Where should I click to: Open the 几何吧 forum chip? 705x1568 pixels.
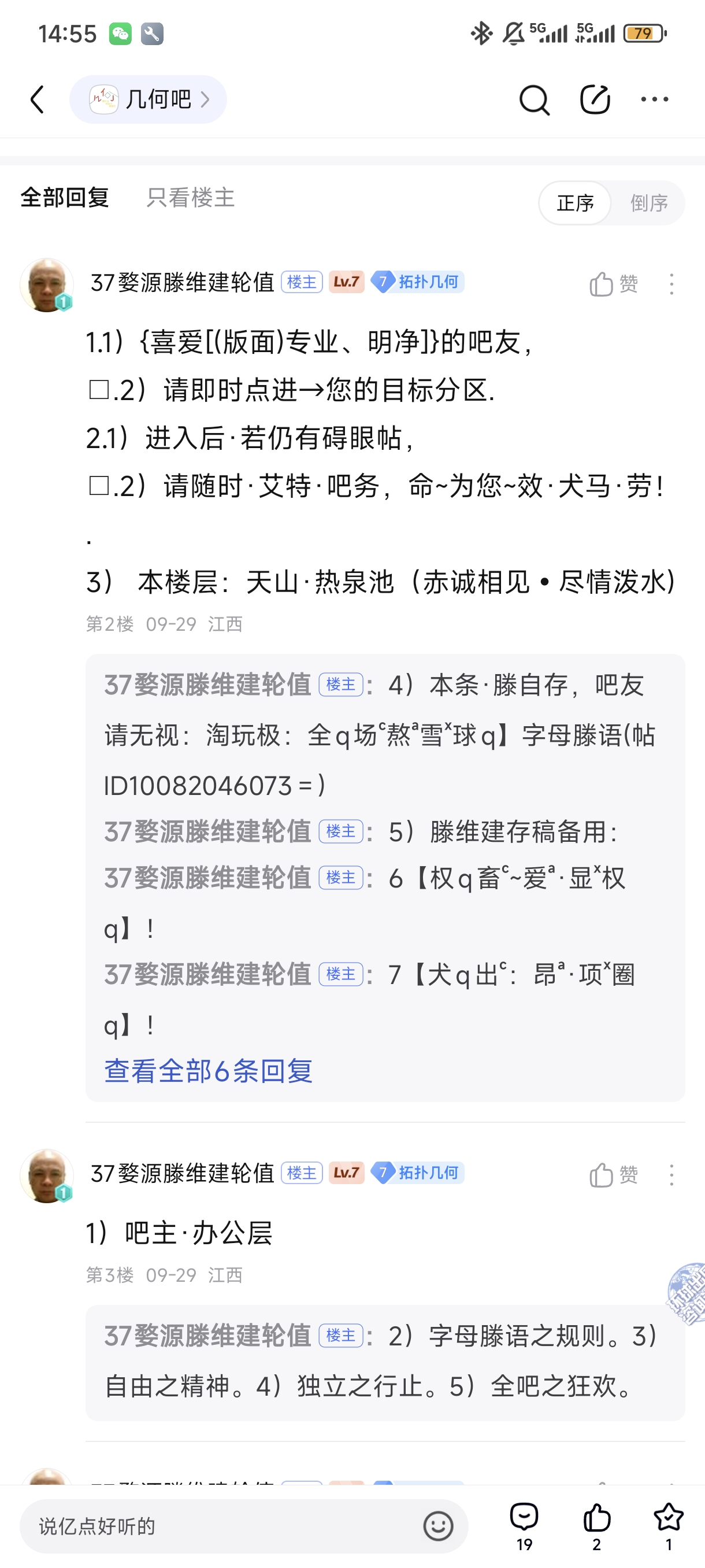[x=148, y=99]
